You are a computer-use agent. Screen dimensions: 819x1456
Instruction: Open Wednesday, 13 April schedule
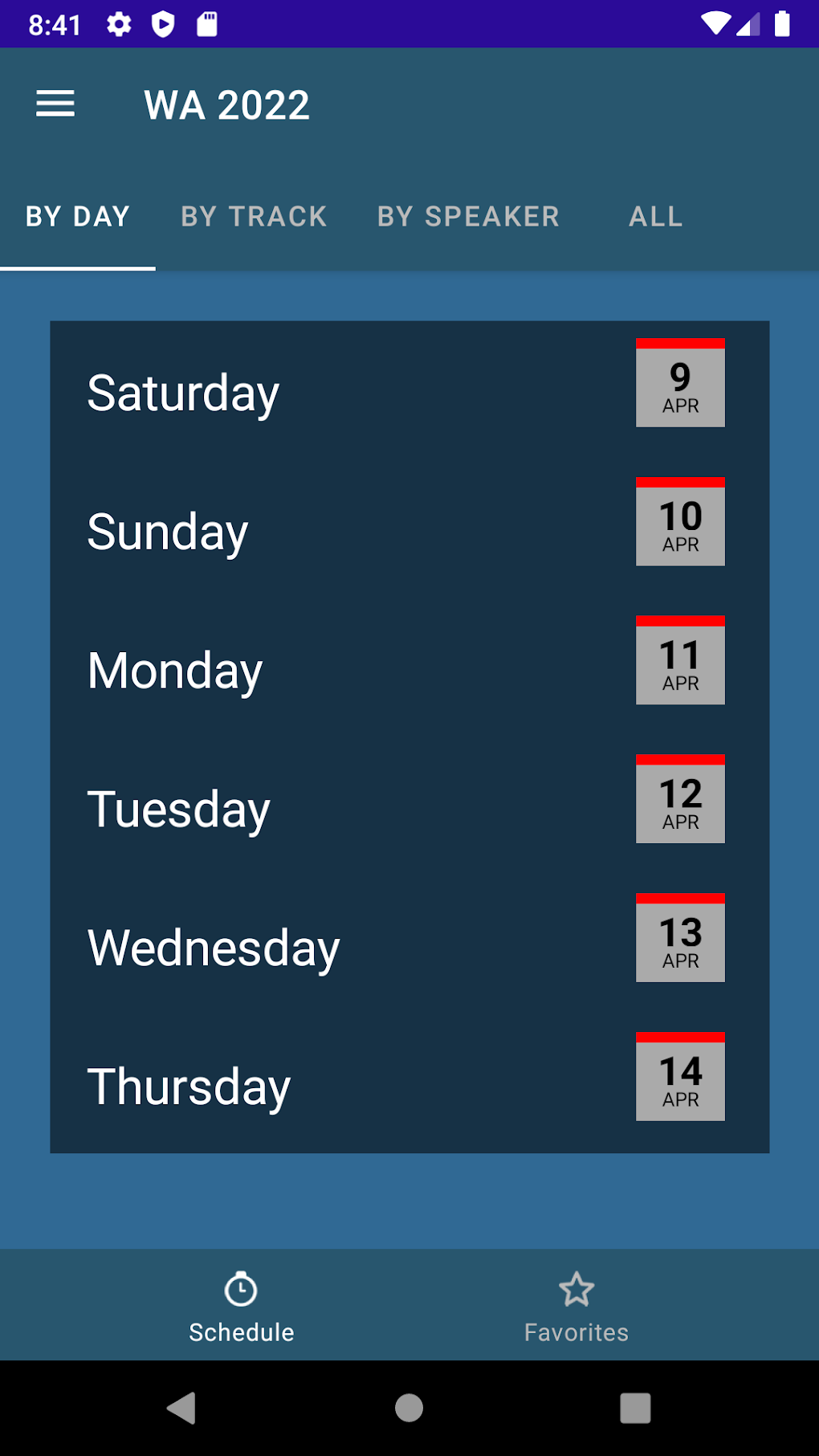coord(409,948)
